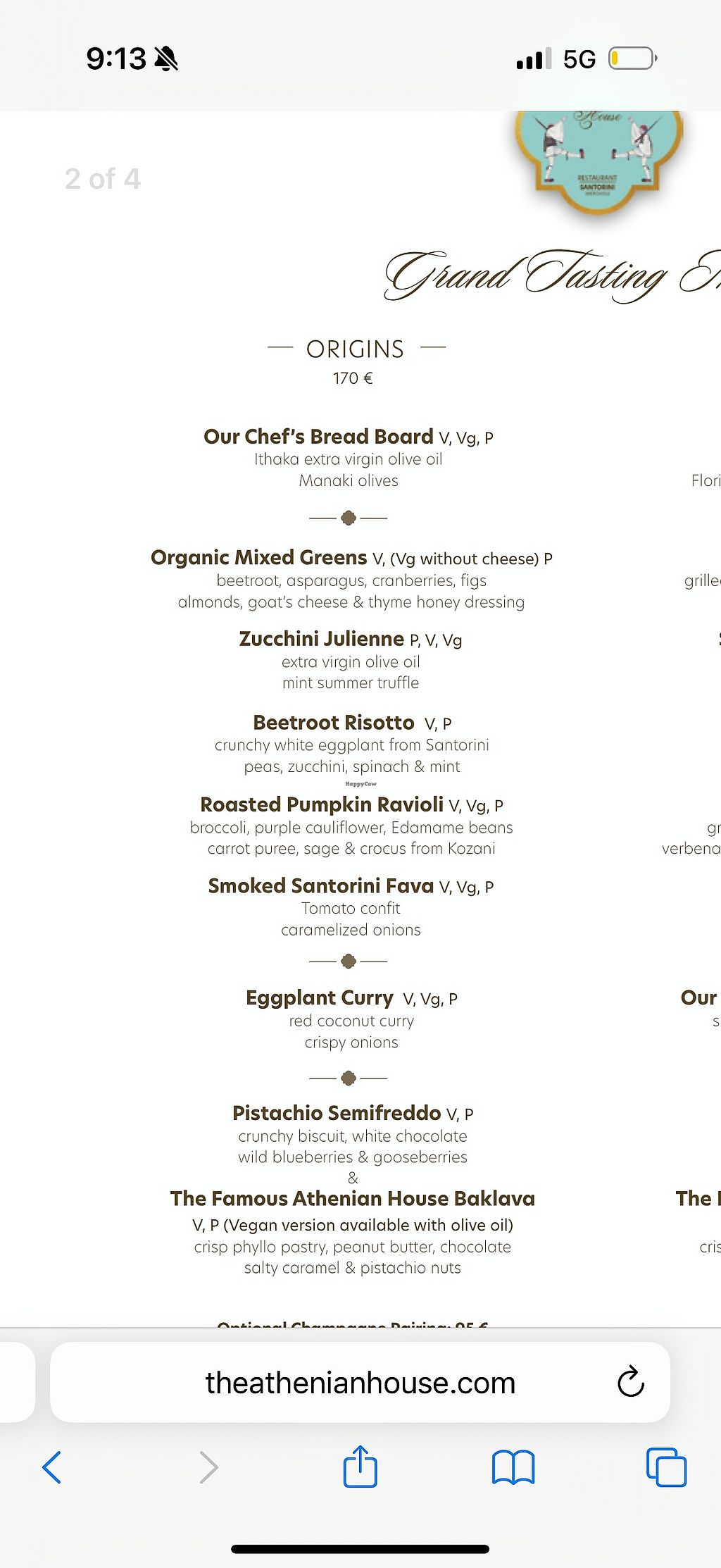Show all open tabs

pos(666,1467)
